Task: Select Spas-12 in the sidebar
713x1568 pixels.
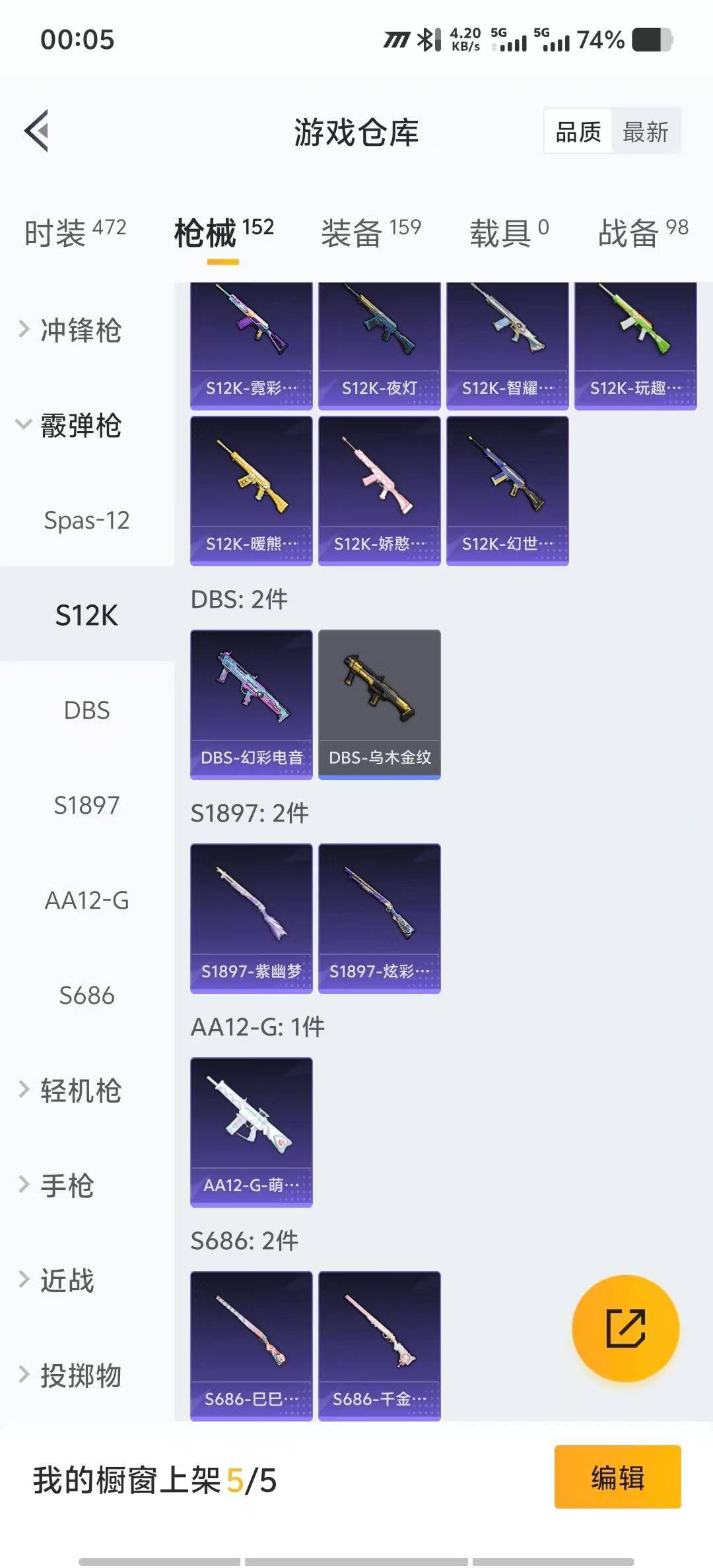Action: point(86,521)
